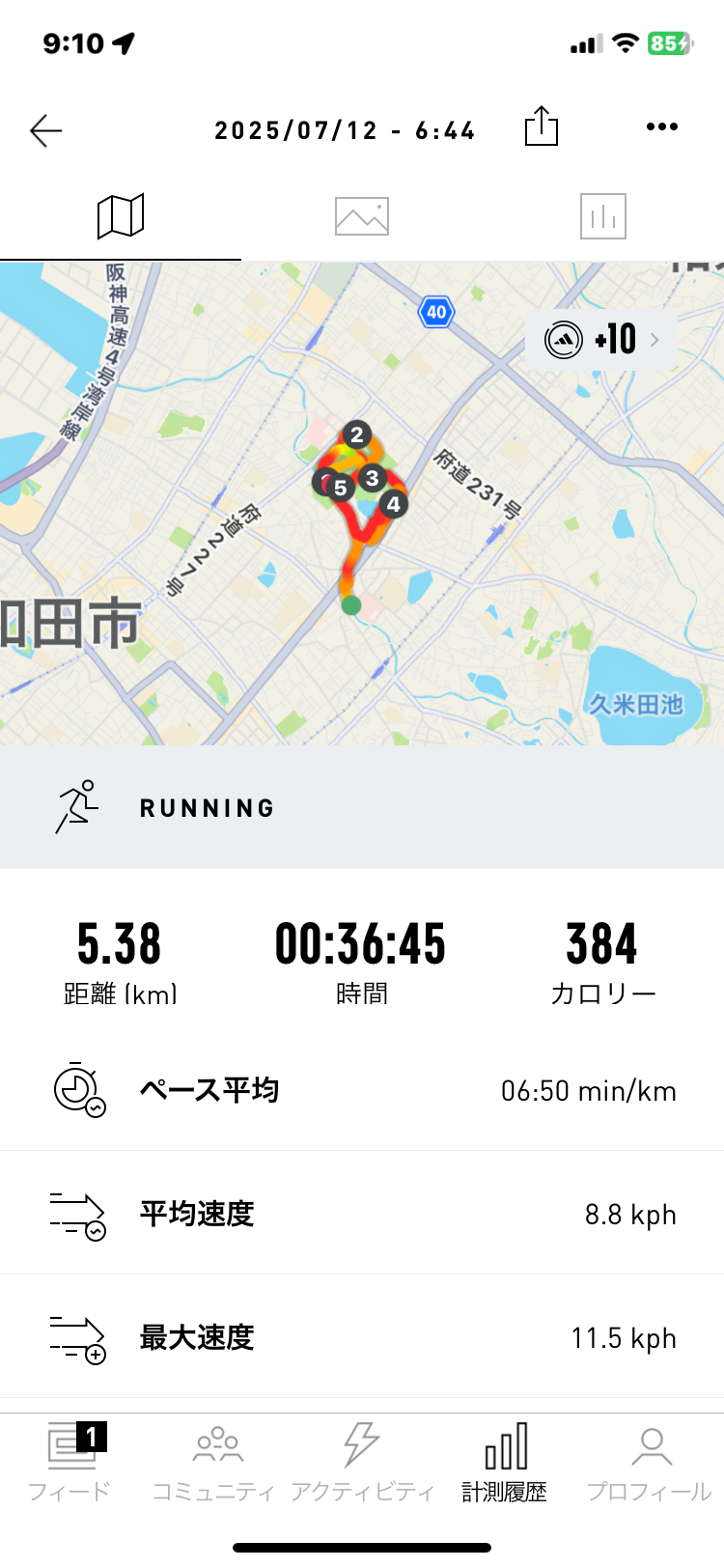Open the 計測履歴 tab
This screenshot has height=1568, width=724.
click(505, 1463)
